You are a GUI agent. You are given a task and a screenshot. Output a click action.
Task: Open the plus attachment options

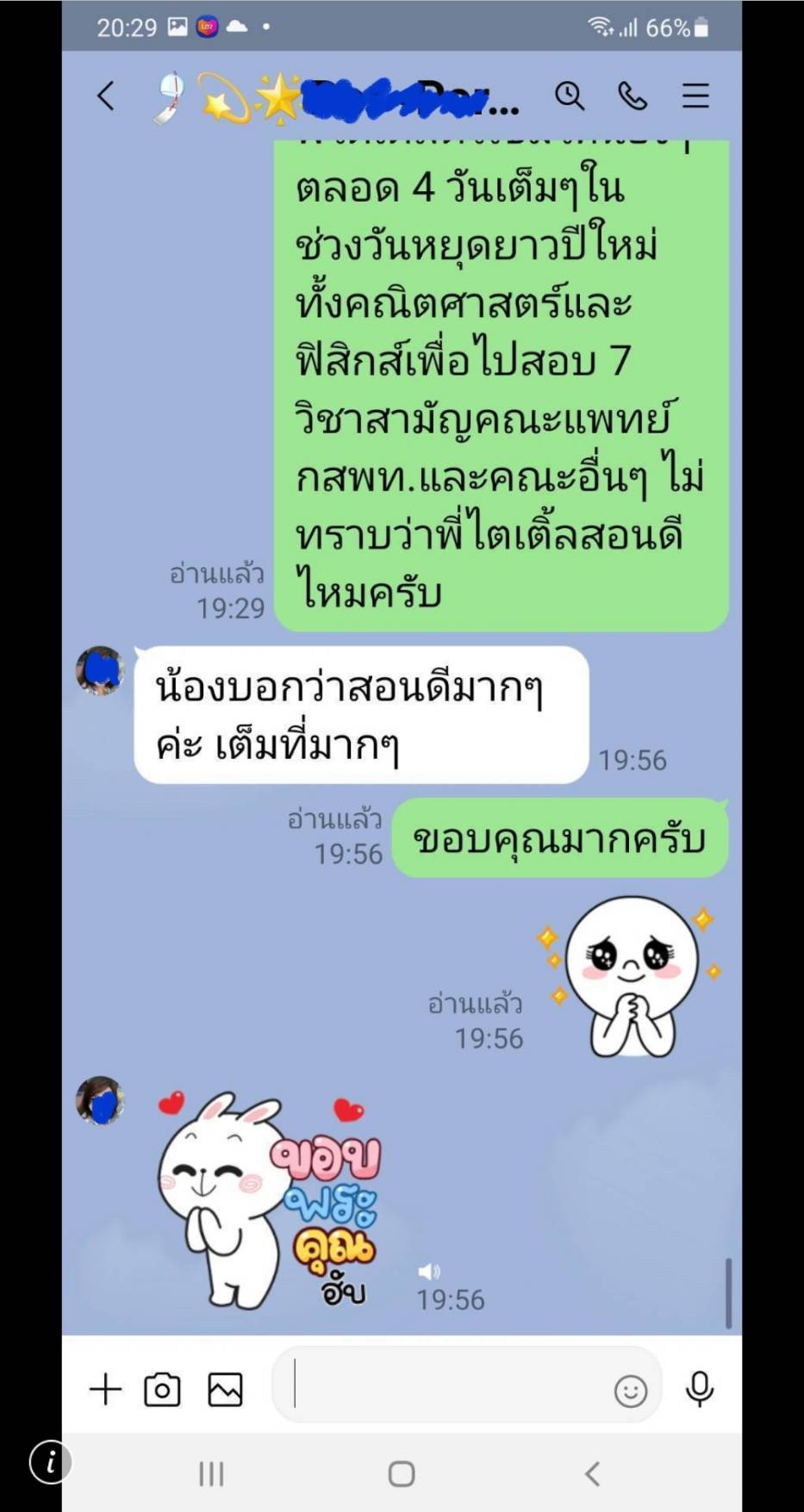105,1390
